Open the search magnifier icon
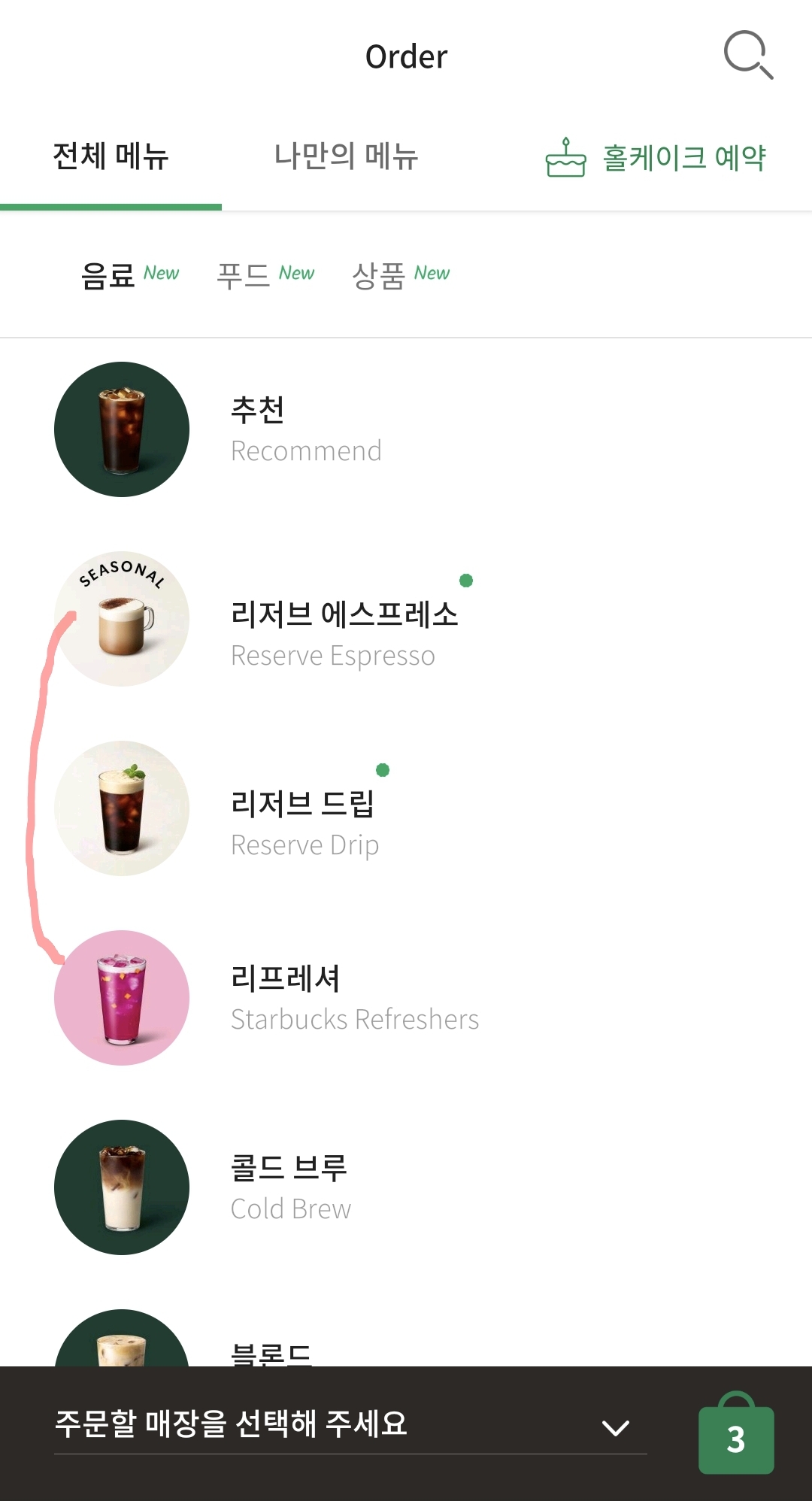Screen dimensions: 812x1501 (748, 55)
